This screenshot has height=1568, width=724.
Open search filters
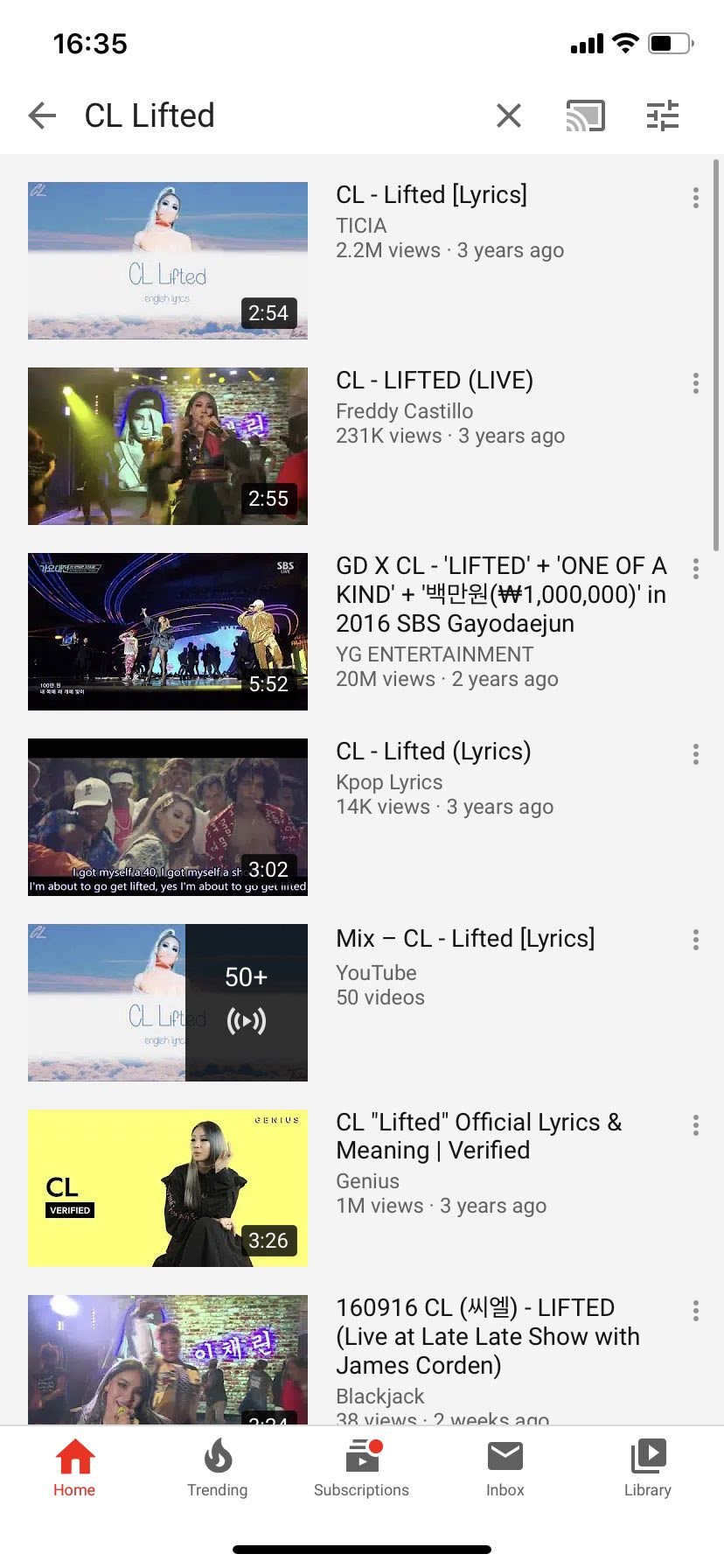click(x=662, y=115)
